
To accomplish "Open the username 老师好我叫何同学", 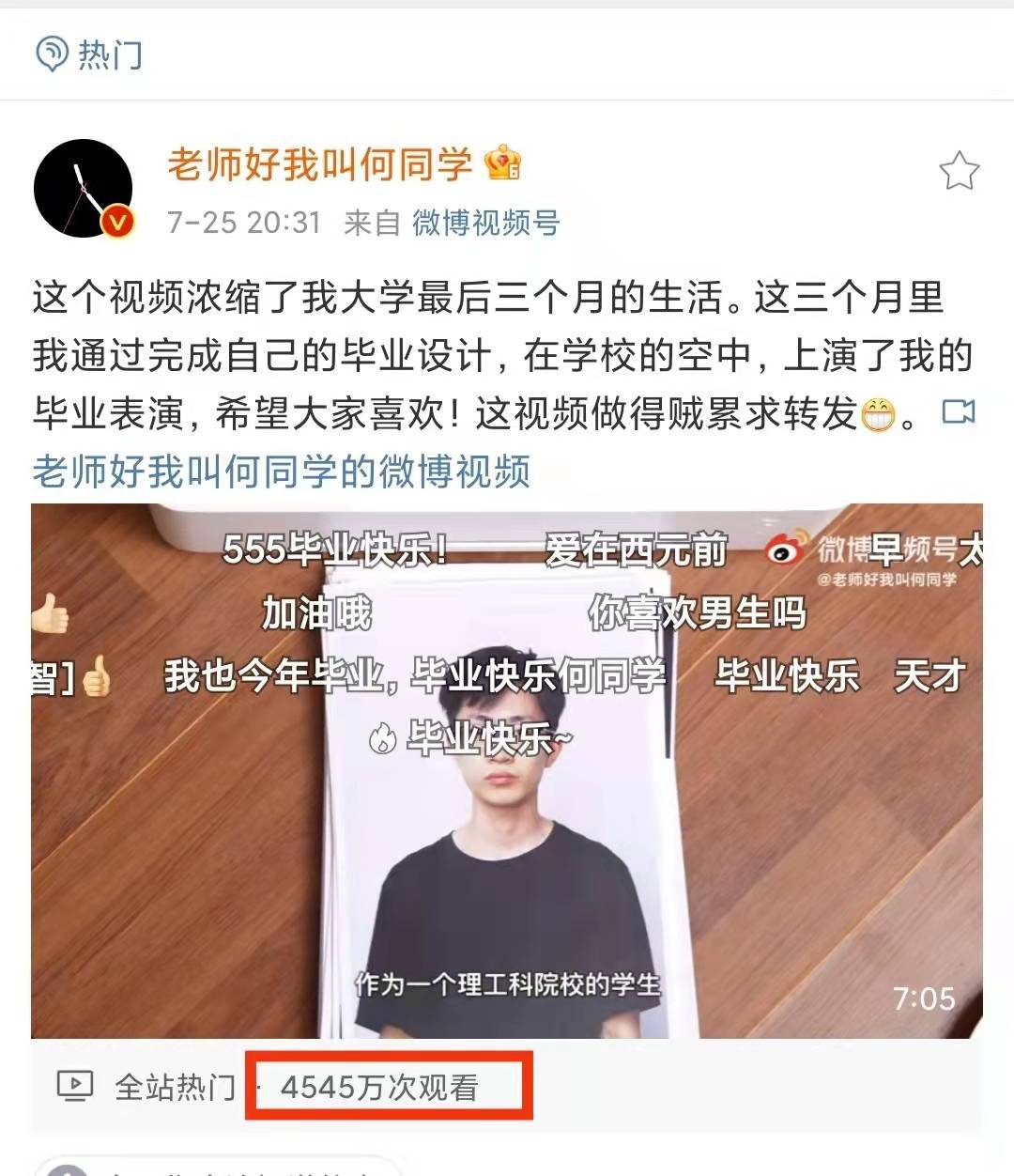I will coord(319,164).
